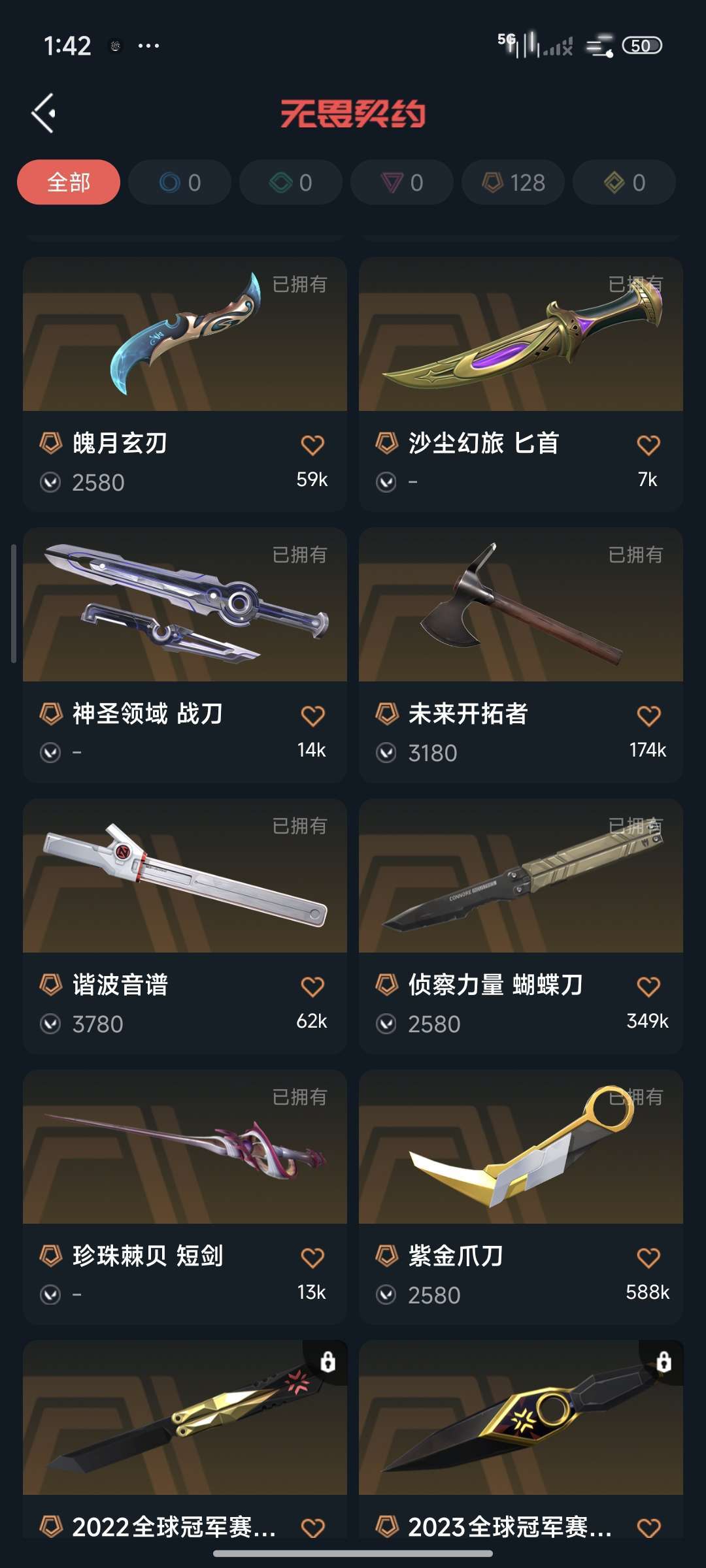
Task: Go back using the top-left arrow
Action: [43, 114]
